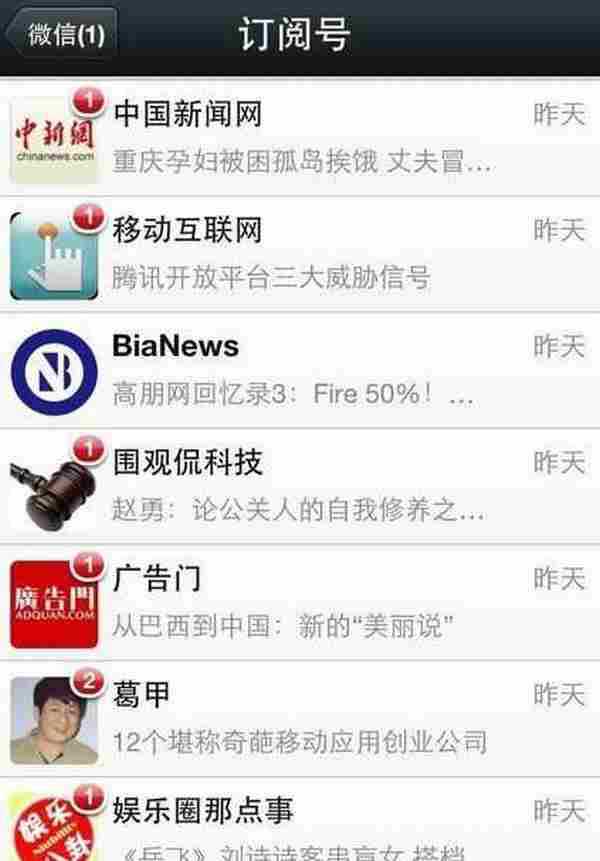This screenshot has width=600, height=861.
Task: Open messages from 葛甲
Action: (300, 718)
